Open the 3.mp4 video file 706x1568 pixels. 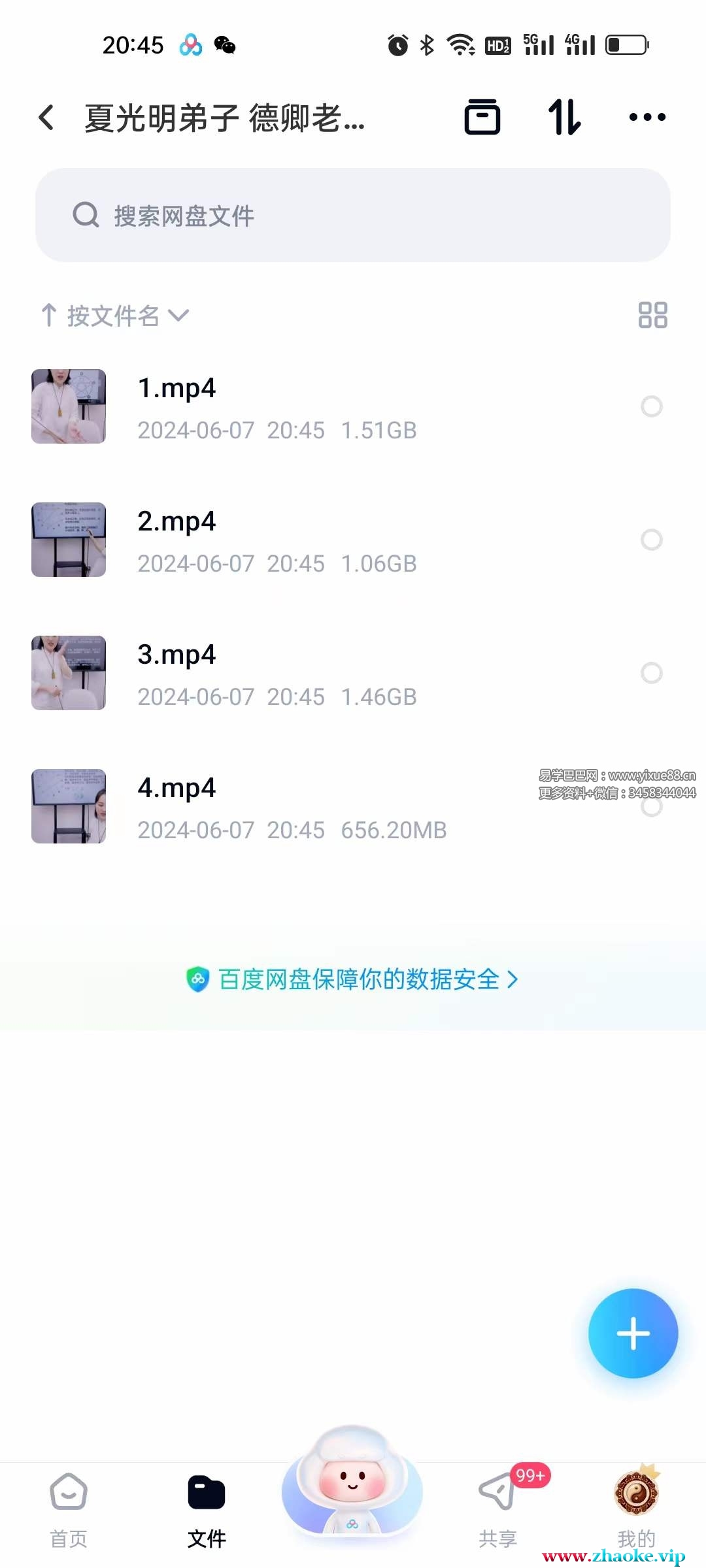coord(176,655)
